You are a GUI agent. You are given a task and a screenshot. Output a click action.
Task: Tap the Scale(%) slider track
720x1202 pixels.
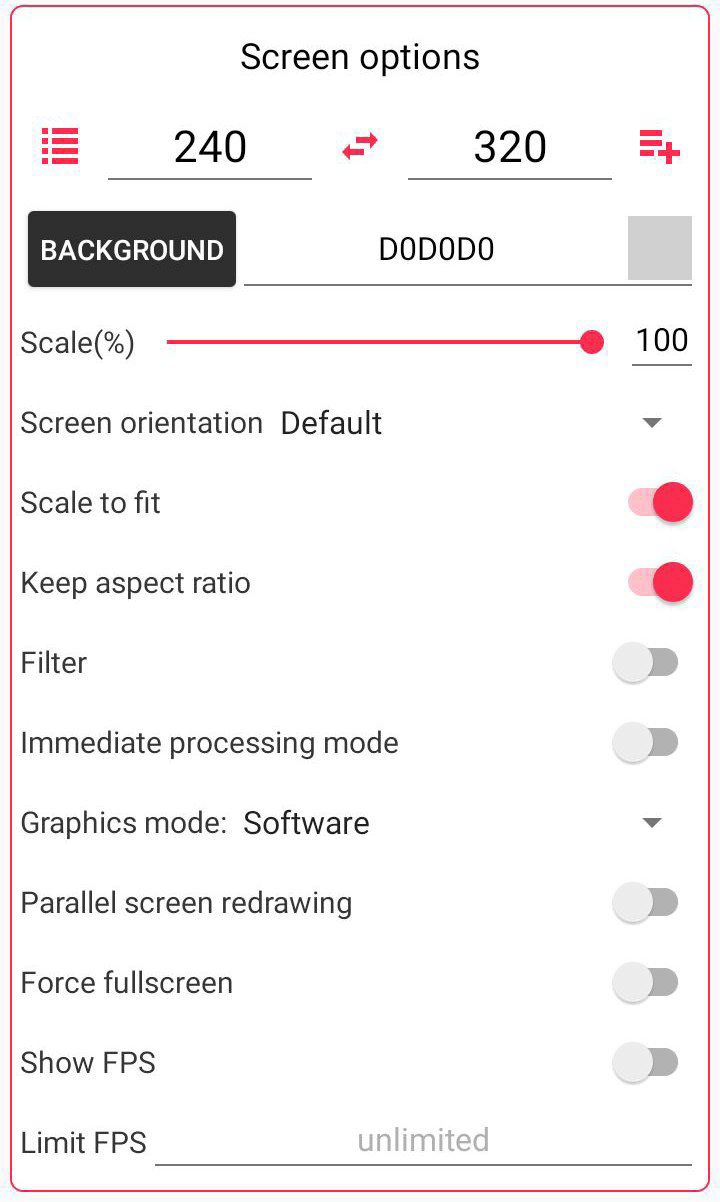[380, 343]
